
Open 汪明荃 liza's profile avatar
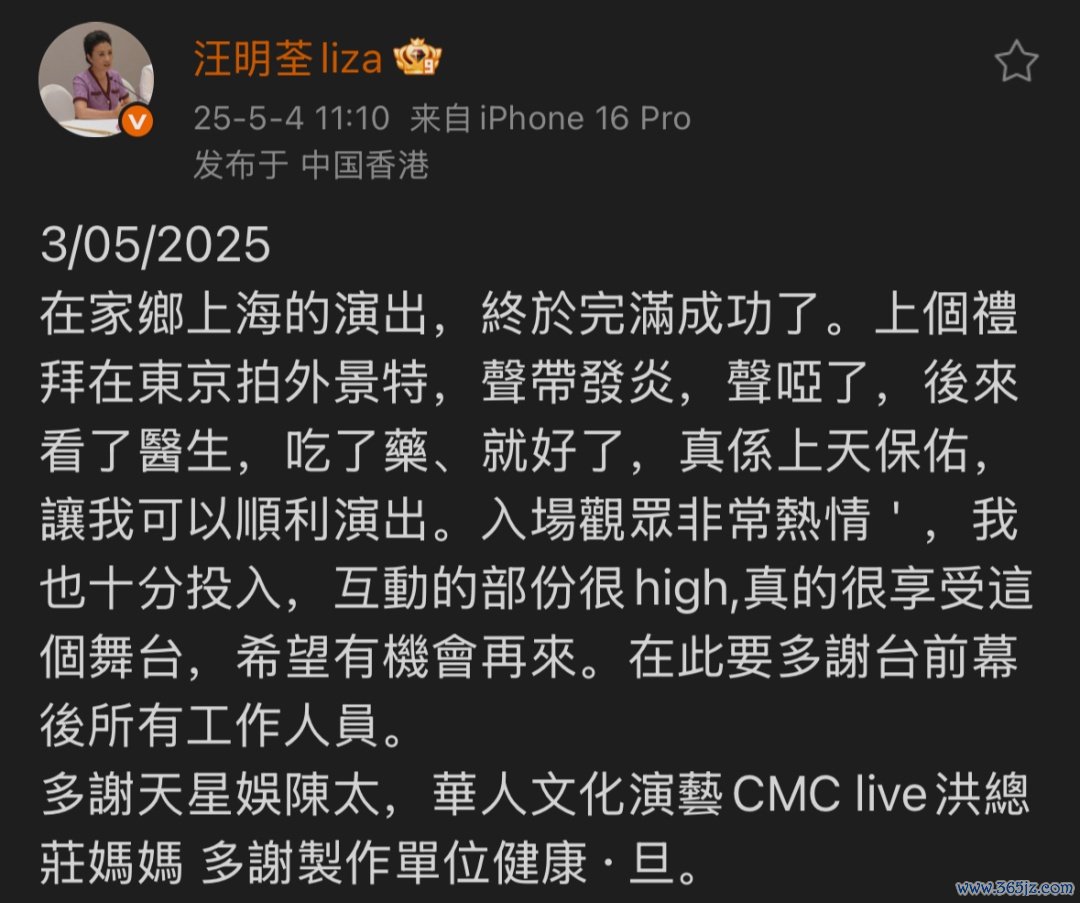[x=96, y=80]
